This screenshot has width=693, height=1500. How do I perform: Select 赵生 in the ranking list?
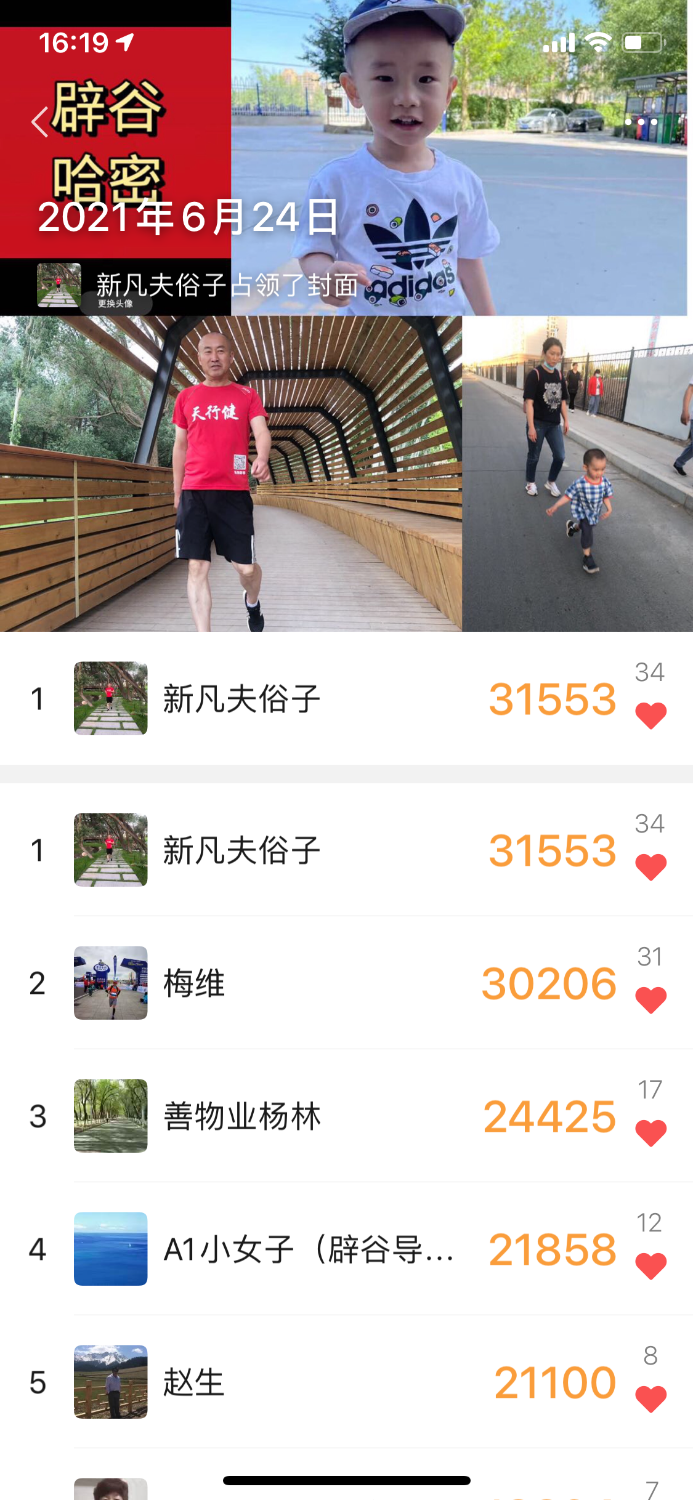300,1382
